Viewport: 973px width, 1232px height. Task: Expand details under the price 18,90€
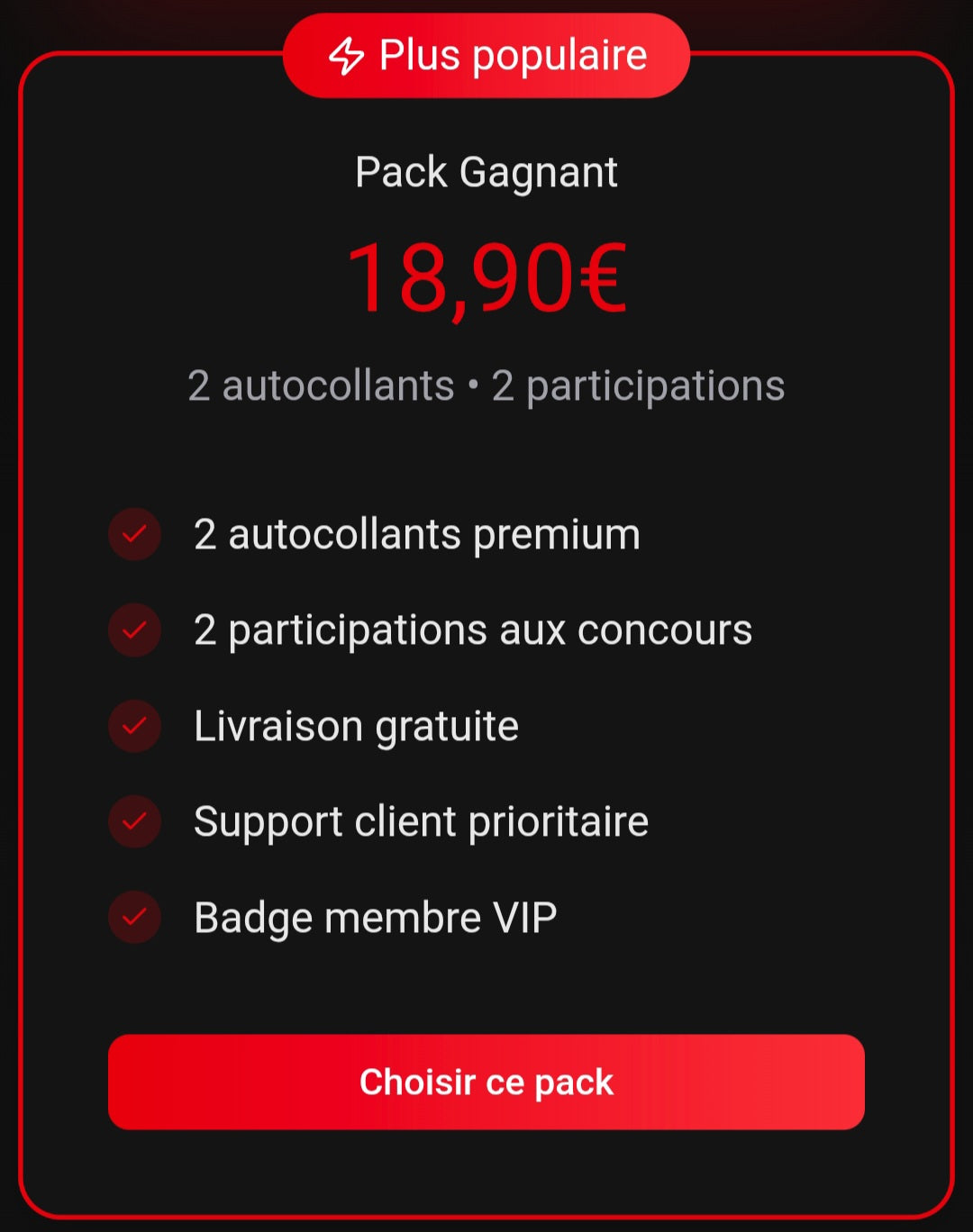point(486,385)
